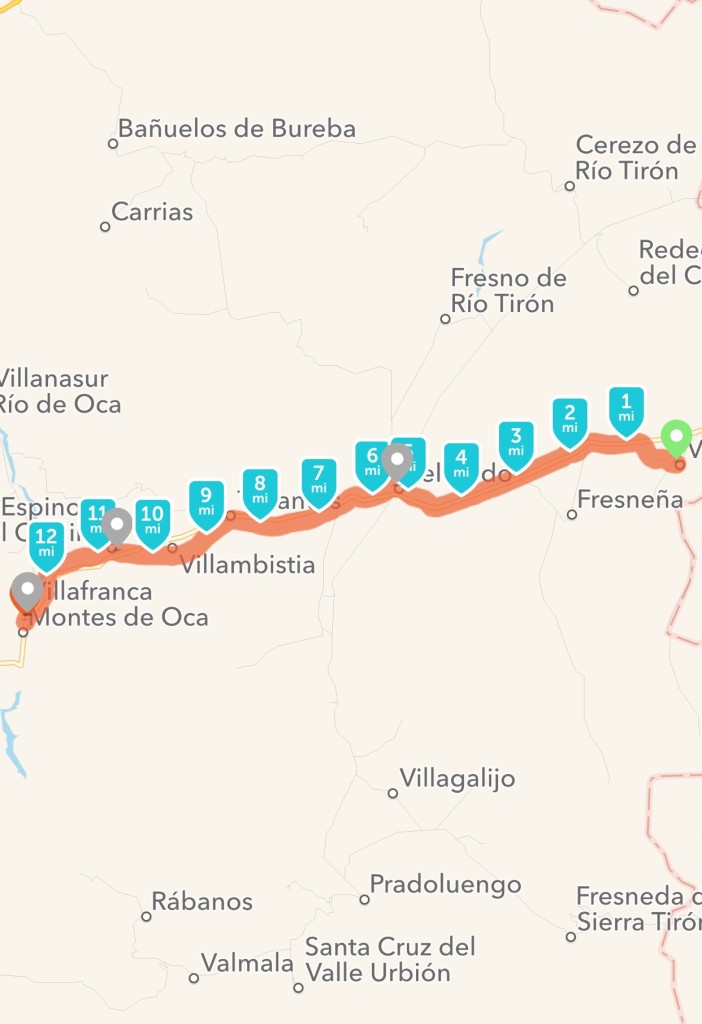This screenshot has width=702, height=1024.
Task: Tap the mile 12 marker
Action: 47,544
